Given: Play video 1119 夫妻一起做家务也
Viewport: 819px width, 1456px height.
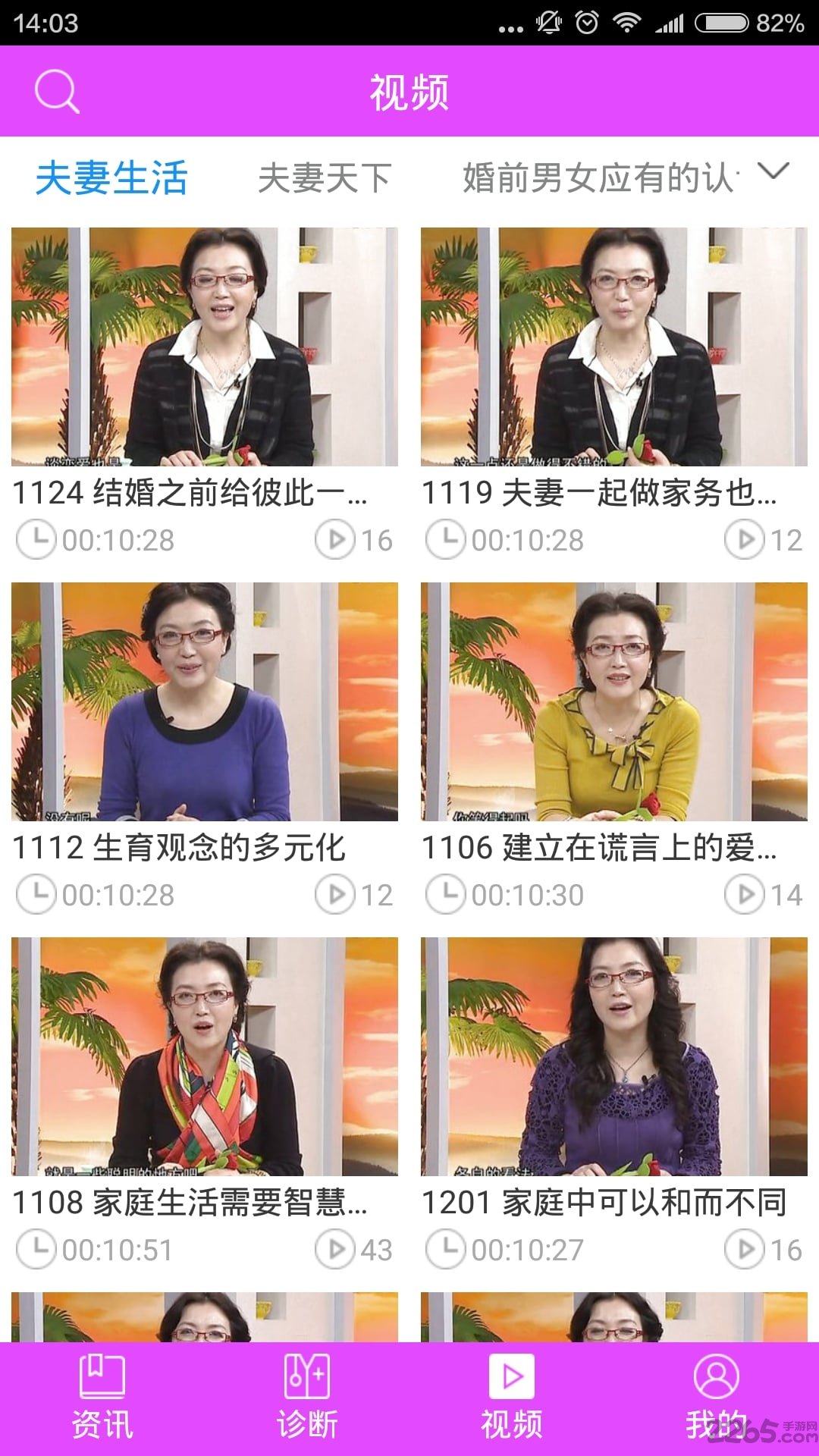Looking at the screenshot, I should [614, 347].
